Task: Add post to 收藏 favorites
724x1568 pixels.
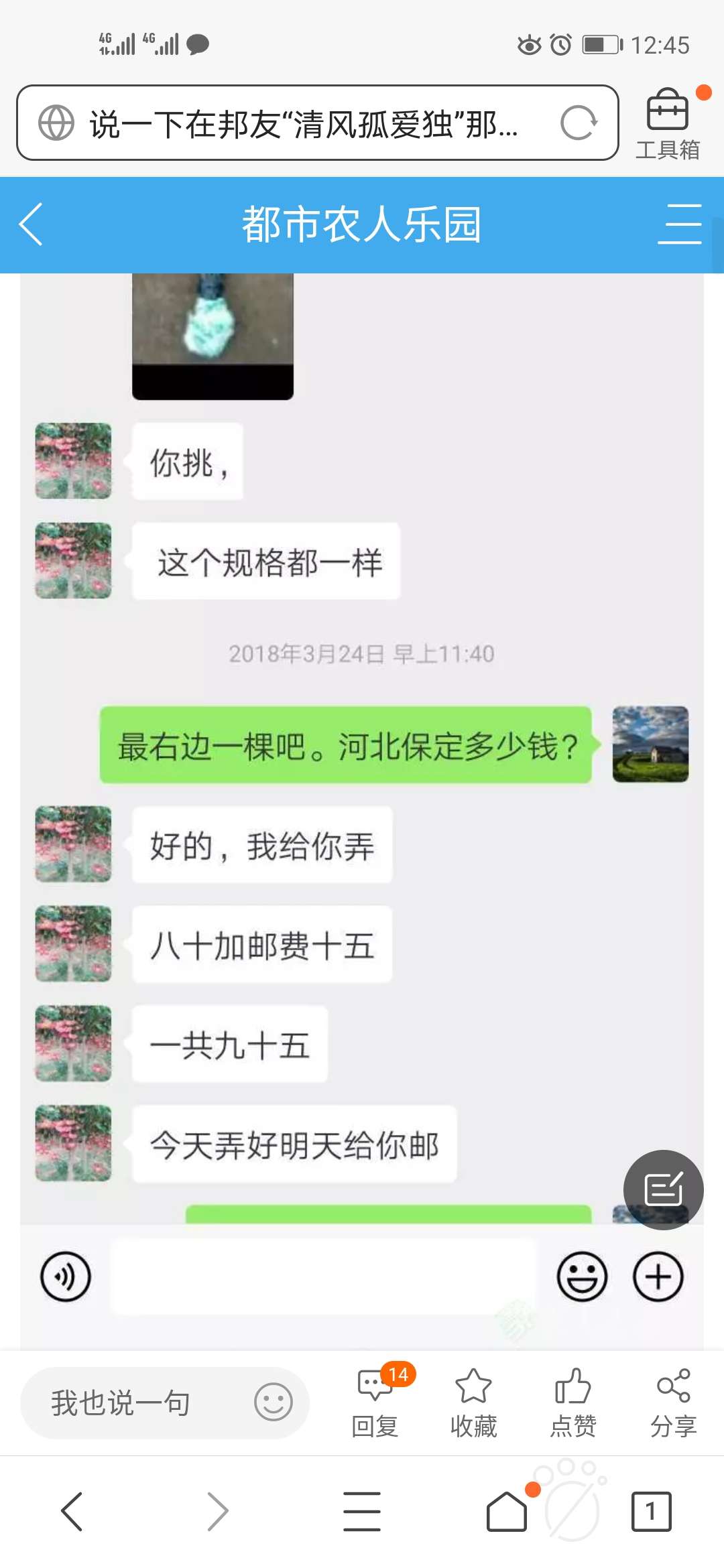Action: pyautogui.click(x=474, y=1402)
